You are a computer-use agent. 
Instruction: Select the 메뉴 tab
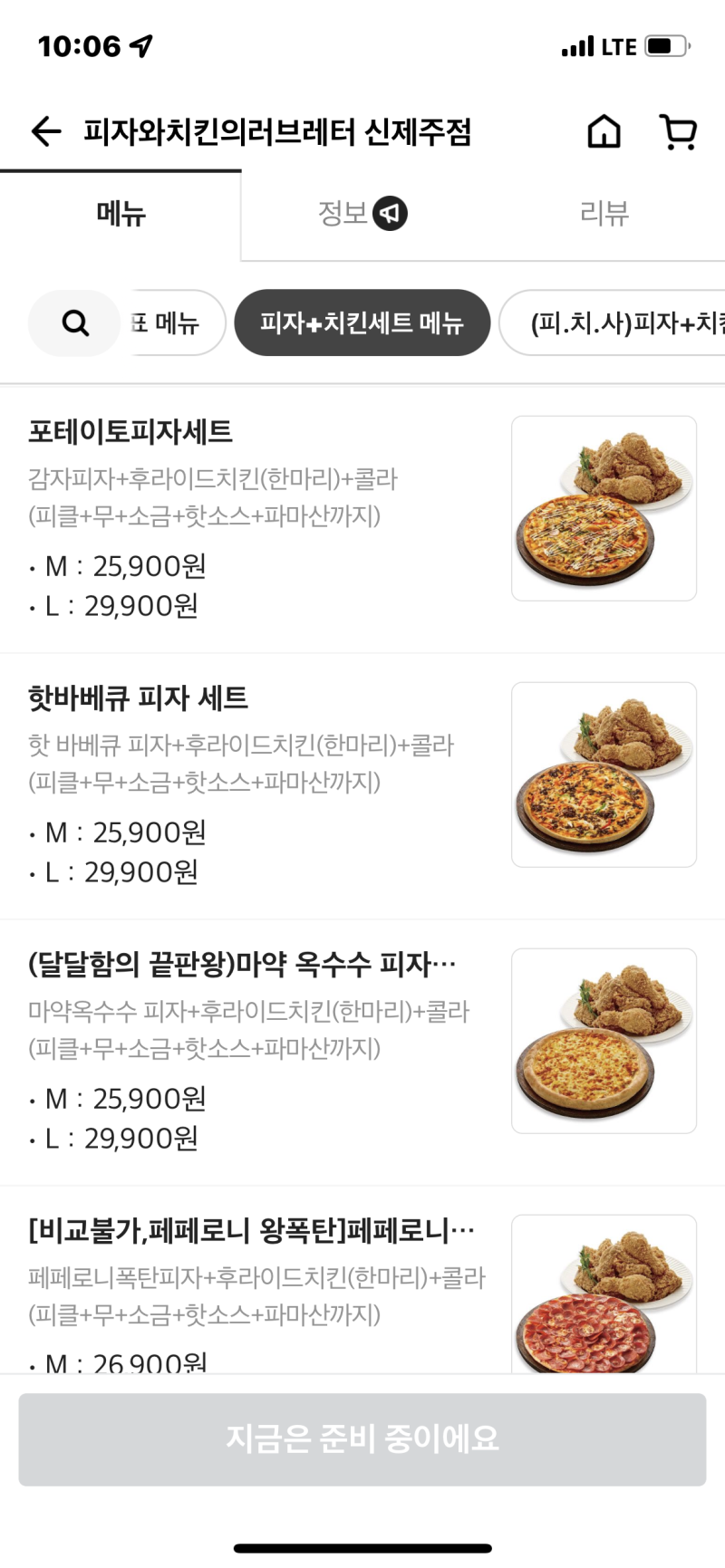pyautogui.click(x=119, y=212)
